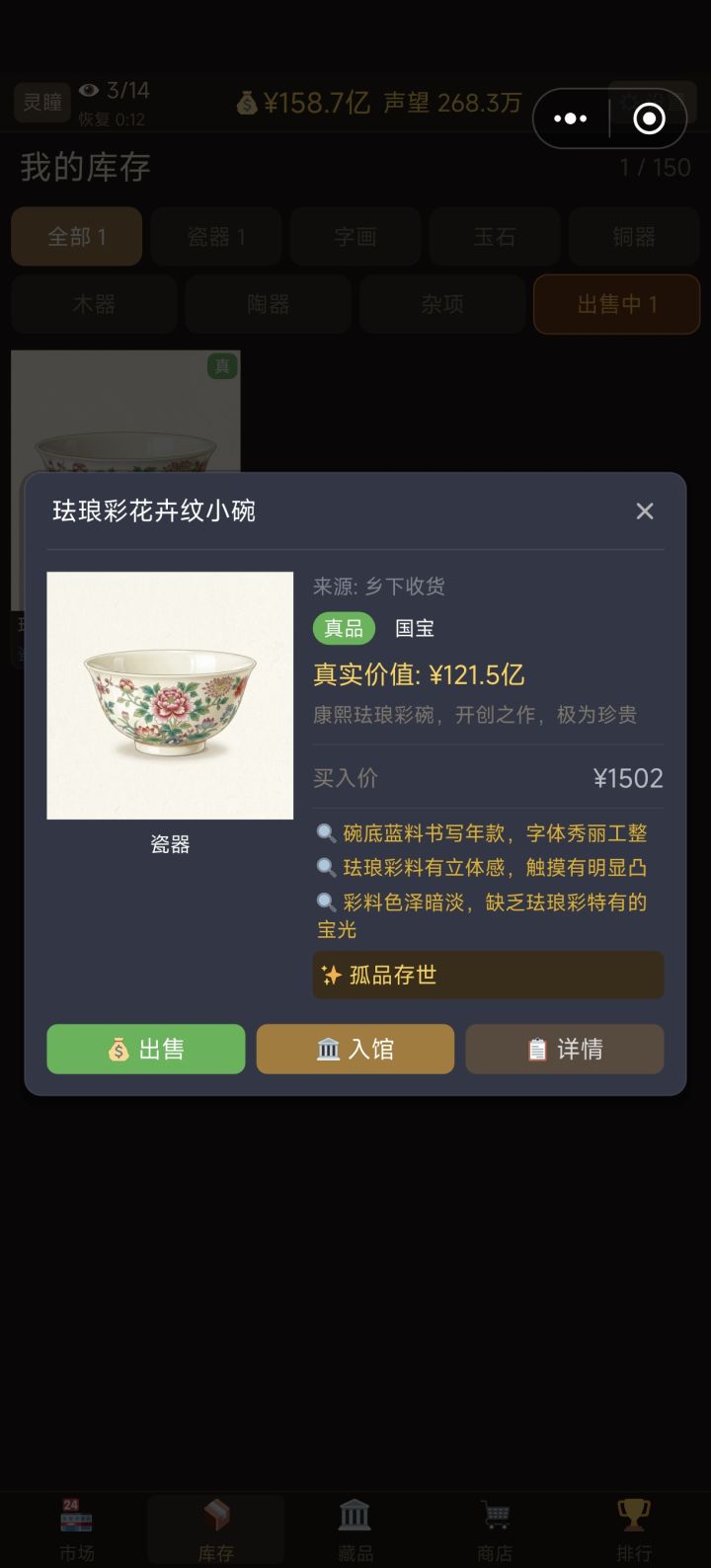Tap the circular capsule button top right
This screenshot has height=1568, width=711.
650,118
